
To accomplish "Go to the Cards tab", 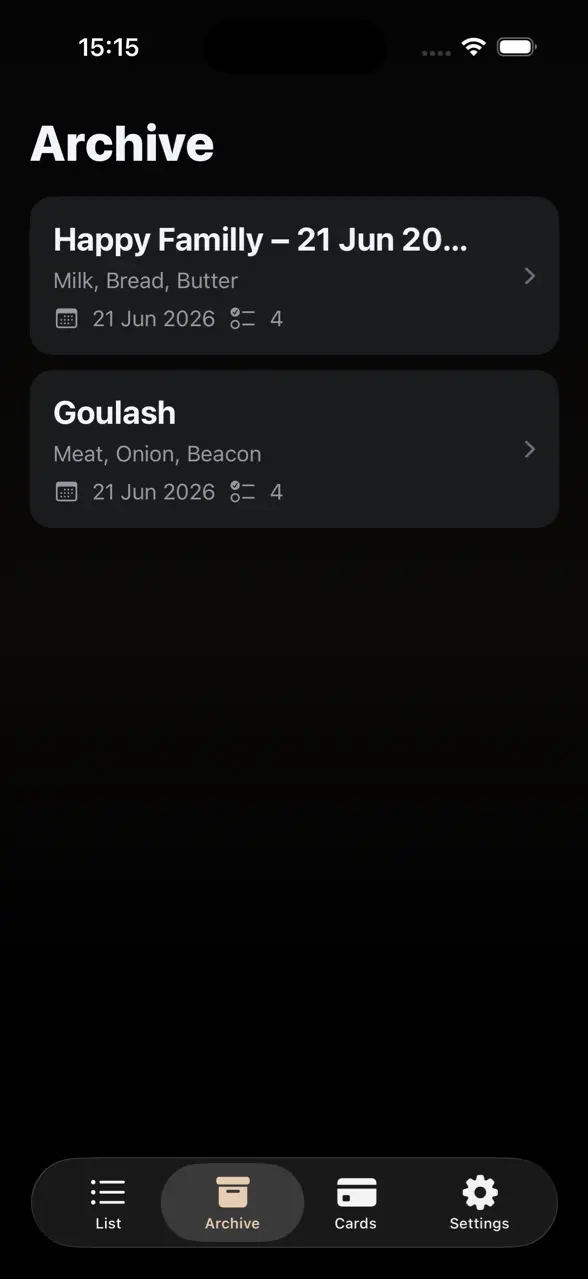I will [x=356, y=1203].
